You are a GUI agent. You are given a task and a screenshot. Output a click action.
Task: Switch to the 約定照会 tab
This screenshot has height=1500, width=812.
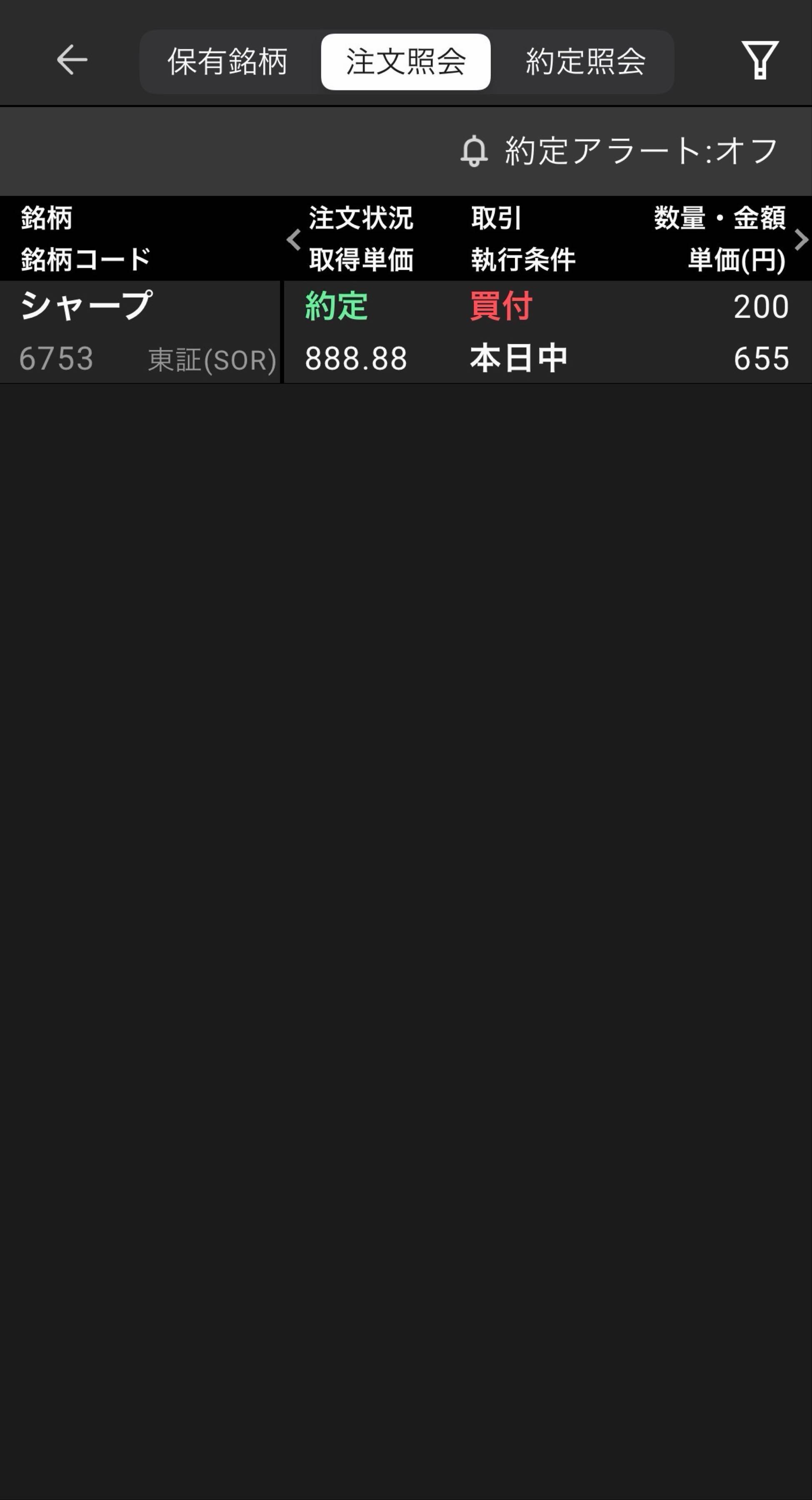[585, 62]
